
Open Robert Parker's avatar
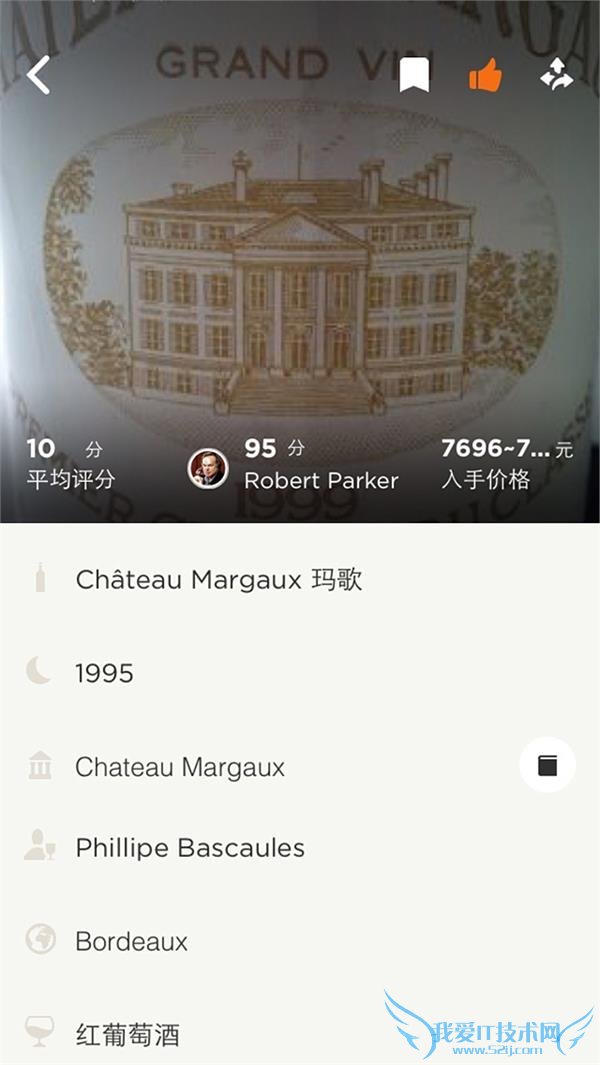[x=208, y=468]
